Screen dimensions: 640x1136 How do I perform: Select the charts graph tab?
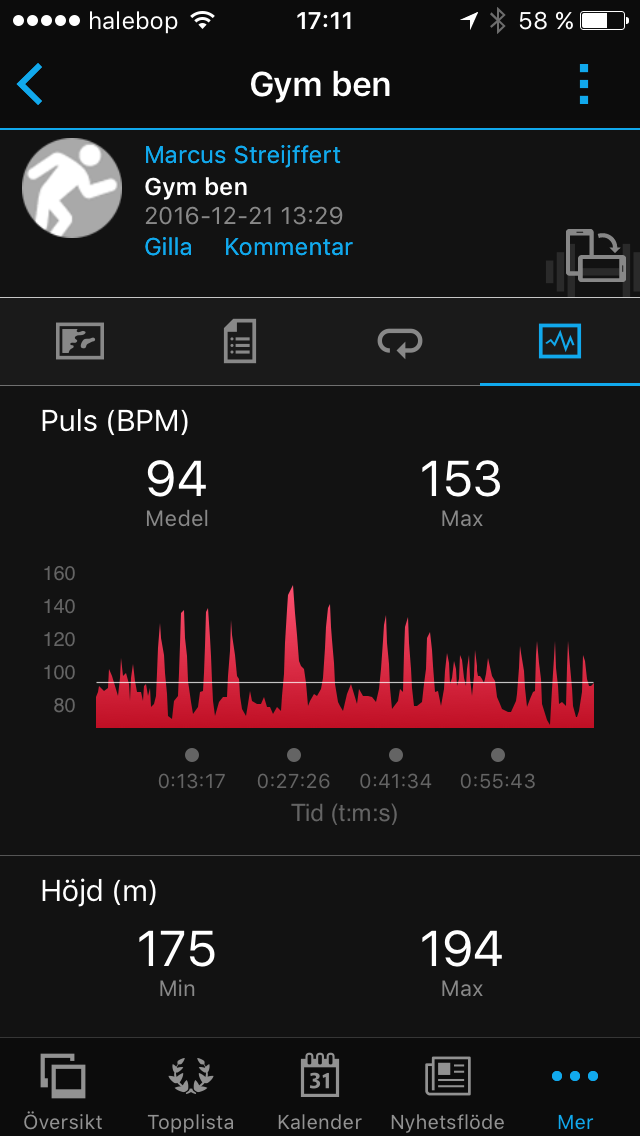coord(560,341)
